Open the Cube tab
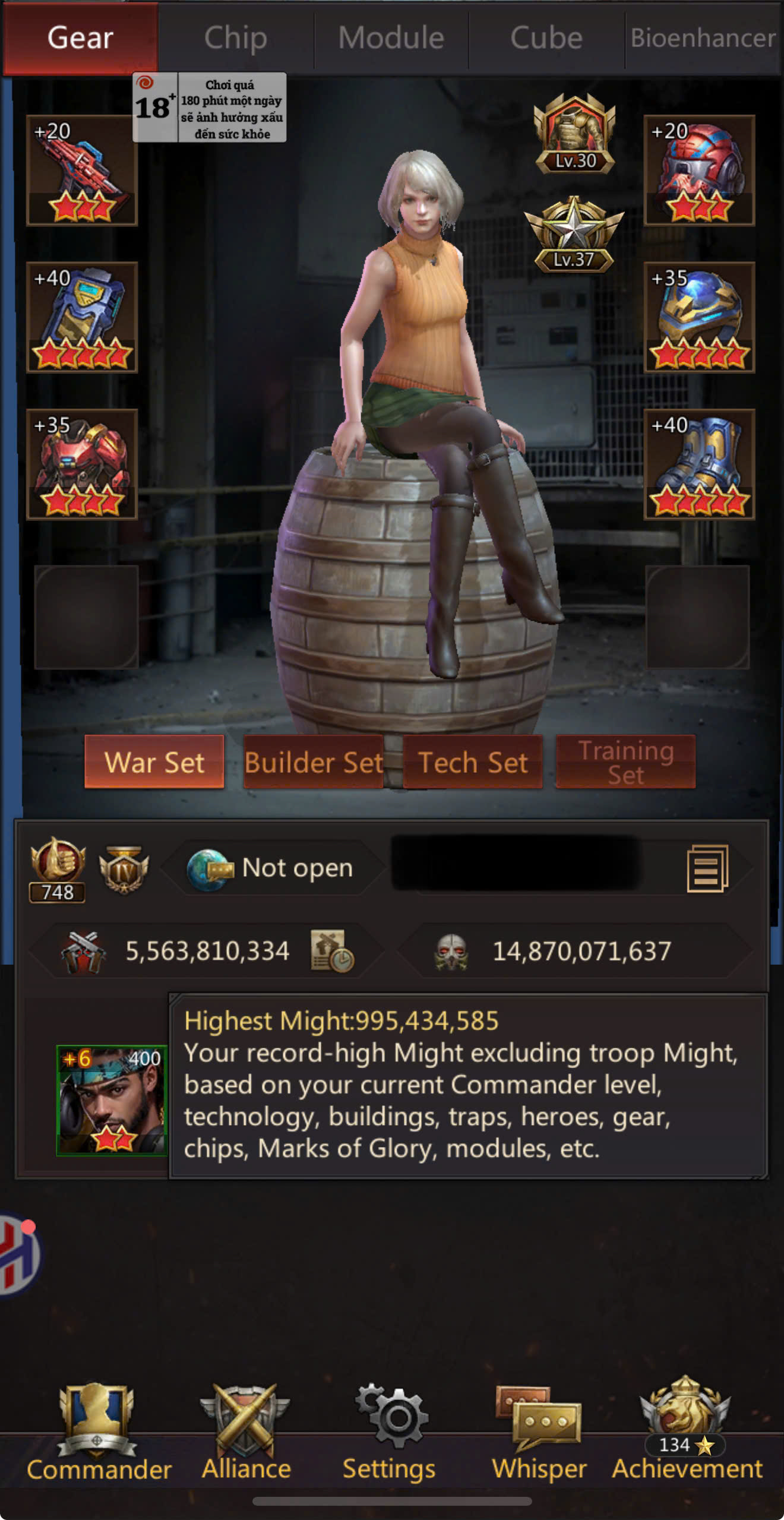Viewport: 784px width, 1520px height. pyautogui.click(x=546, y=38)
